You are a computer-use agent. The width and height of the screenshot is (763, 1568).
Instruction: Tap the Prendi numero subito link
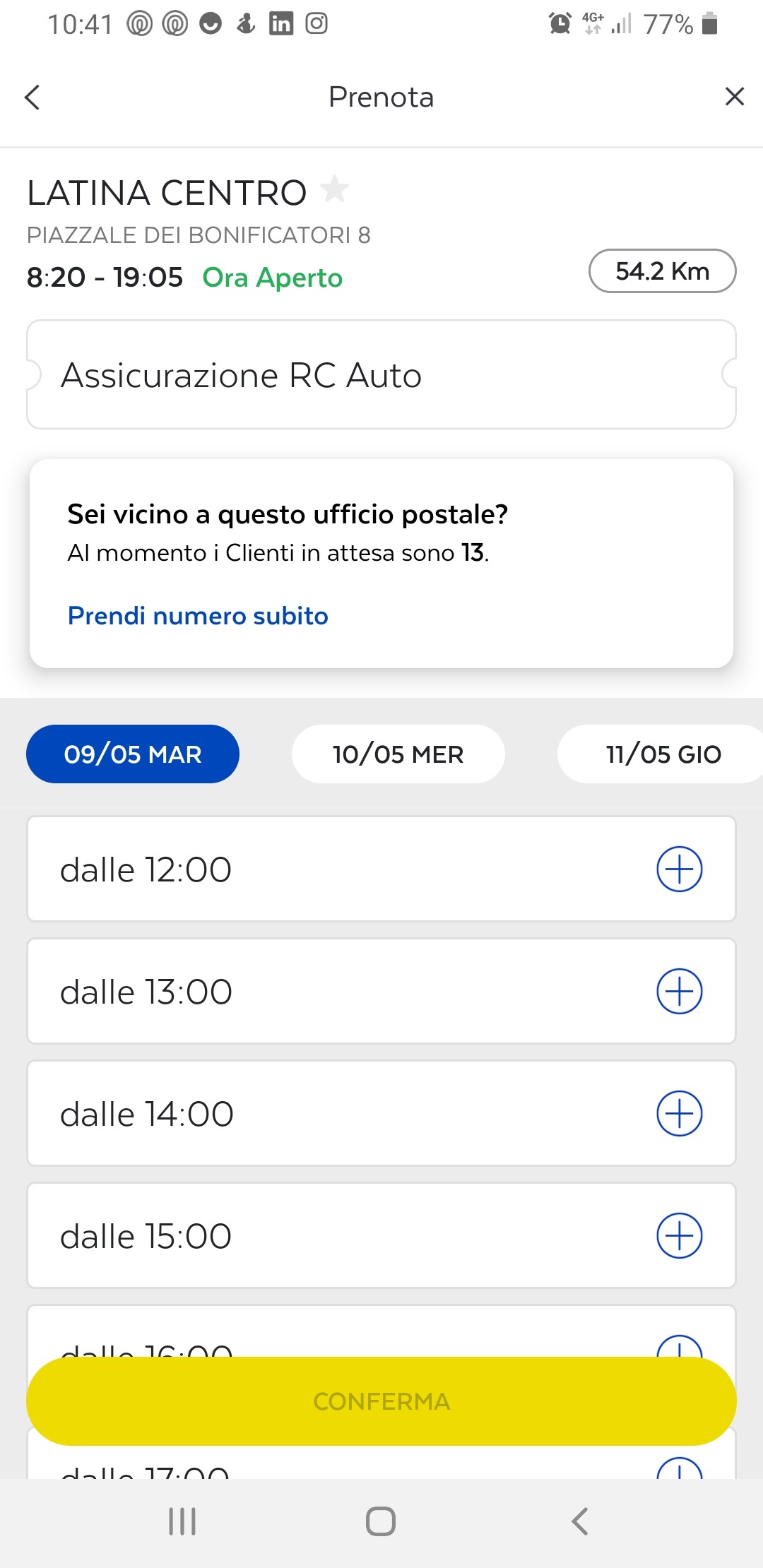click(x=198, y=616)
